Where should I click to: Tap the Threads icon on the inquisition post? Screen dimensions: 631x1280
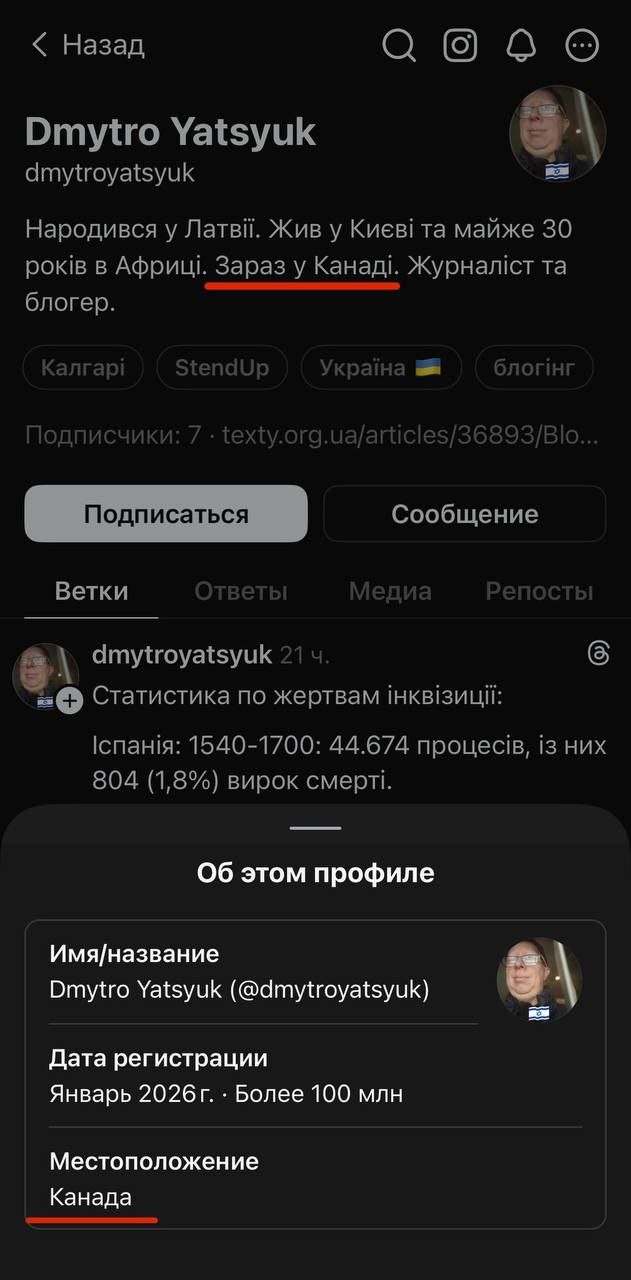598,654
